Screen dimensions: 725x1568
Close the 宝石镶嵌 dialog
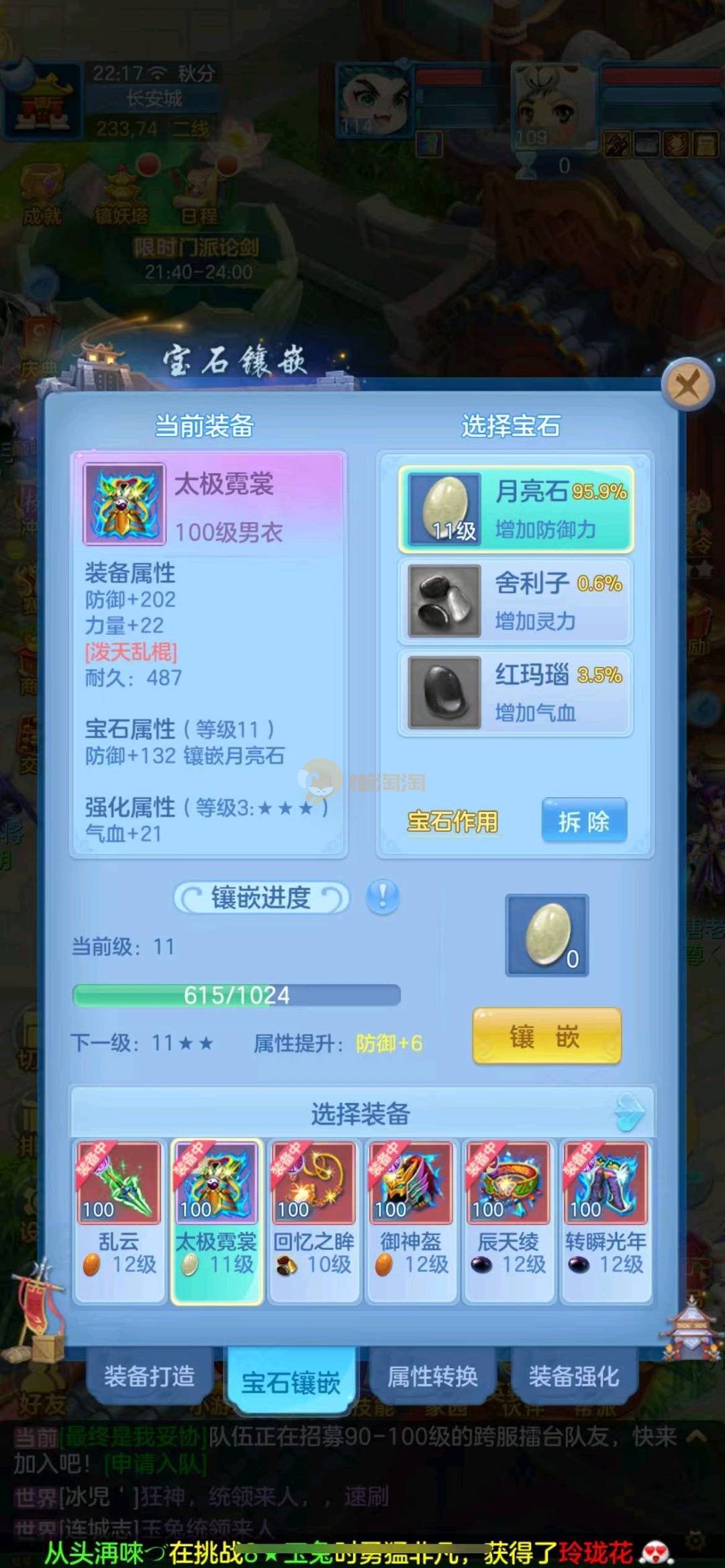[686, 385]
